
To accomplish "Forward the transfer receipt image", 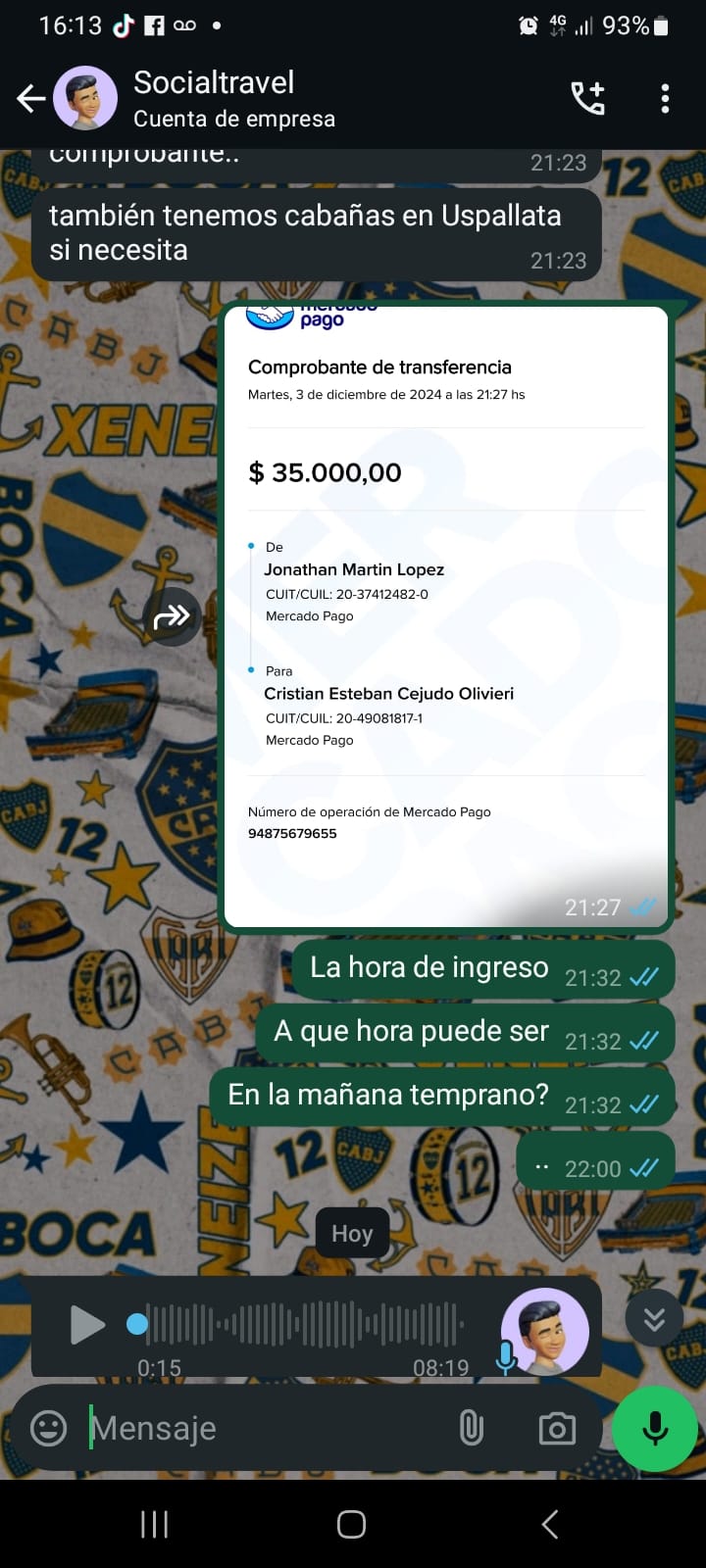I will point(172,616).
